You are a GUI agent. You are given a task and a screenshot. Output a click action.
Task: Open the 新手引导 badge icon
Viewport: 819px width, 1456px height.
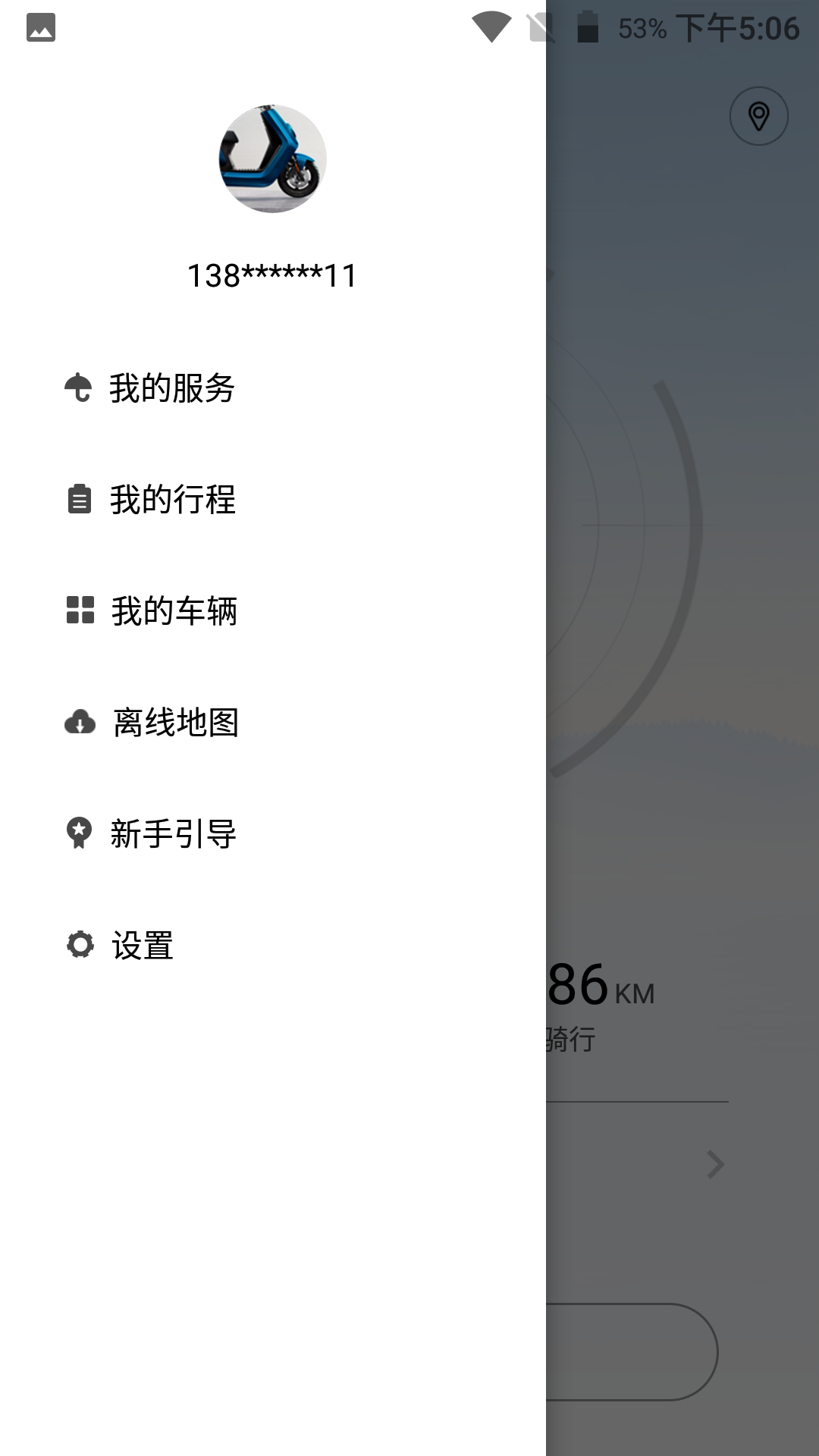80,834
